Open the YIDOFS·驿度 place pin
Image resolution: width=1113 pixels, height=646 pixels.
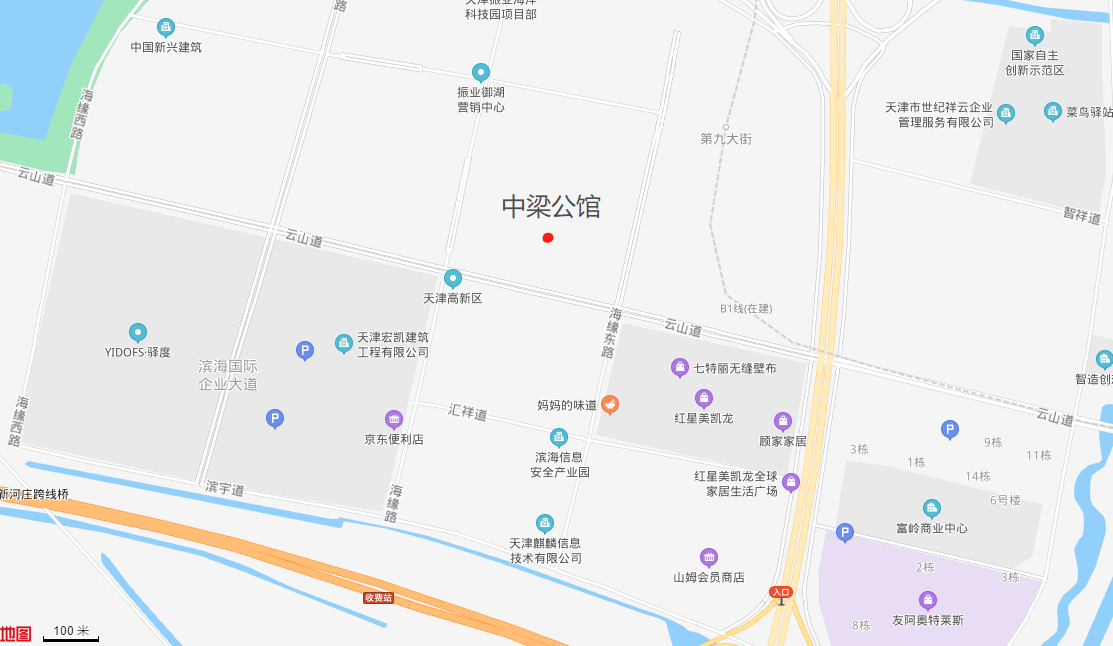[x=138, y=332]
